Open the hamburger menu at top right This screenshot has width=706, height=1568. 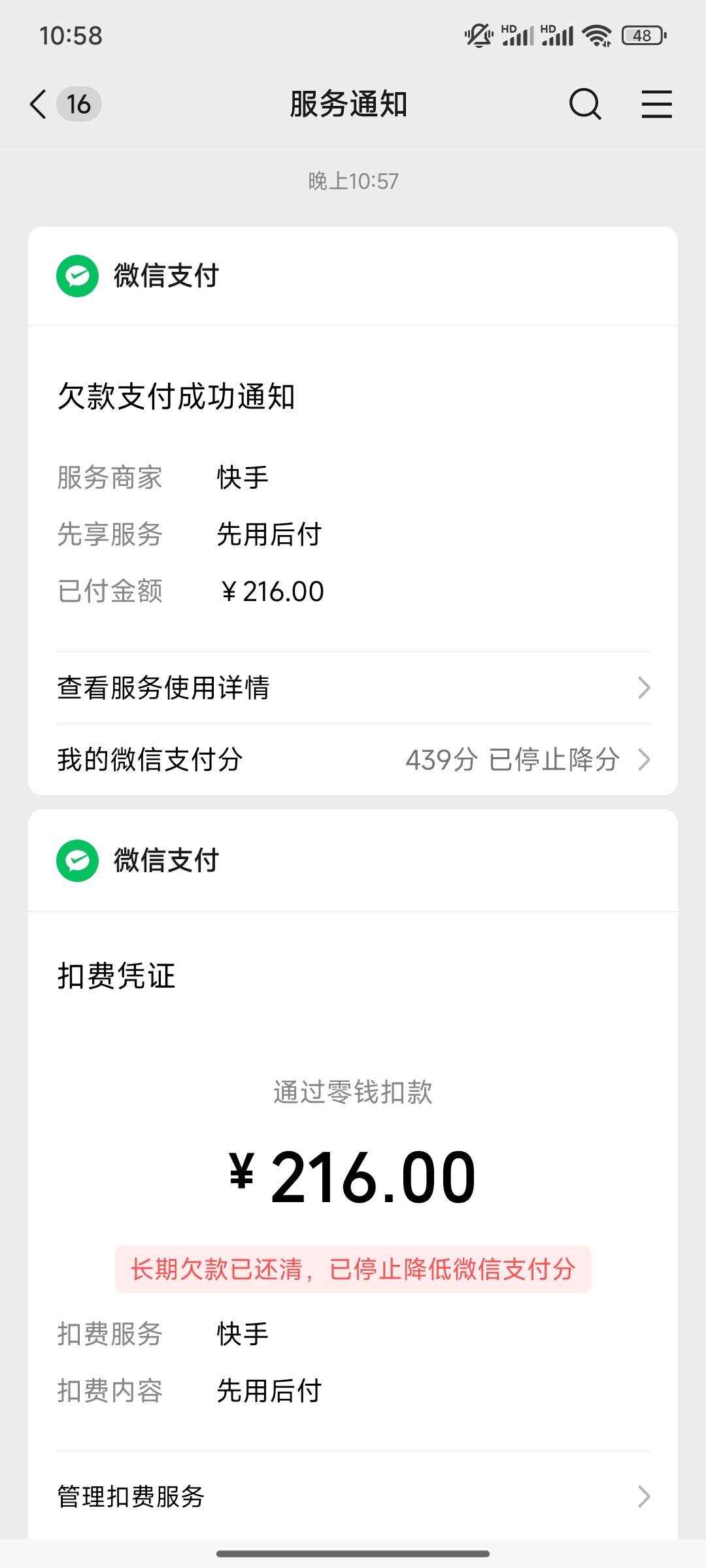tap(656, 105)
